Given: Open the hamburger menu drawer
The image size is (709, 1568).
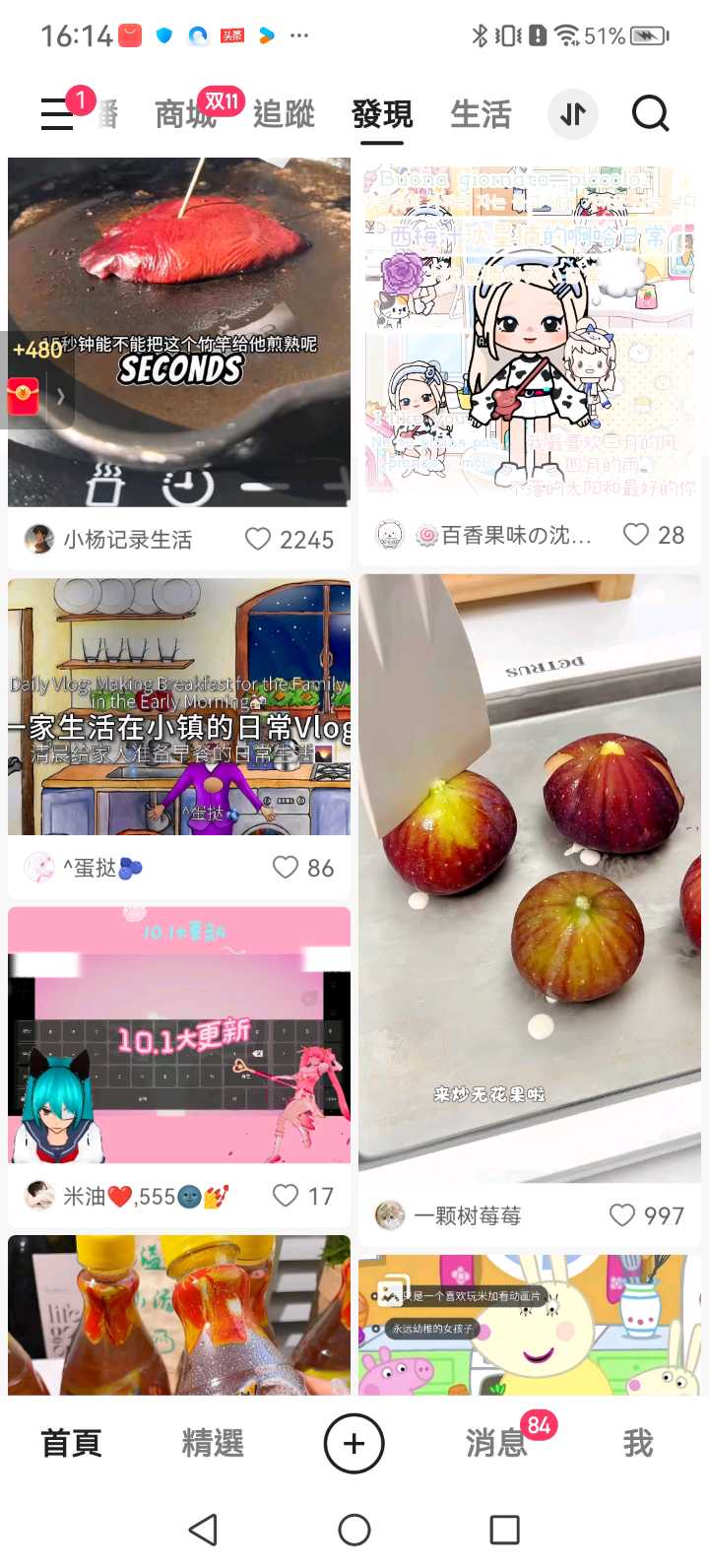Looking at the screenshot, I should [57, 115].
